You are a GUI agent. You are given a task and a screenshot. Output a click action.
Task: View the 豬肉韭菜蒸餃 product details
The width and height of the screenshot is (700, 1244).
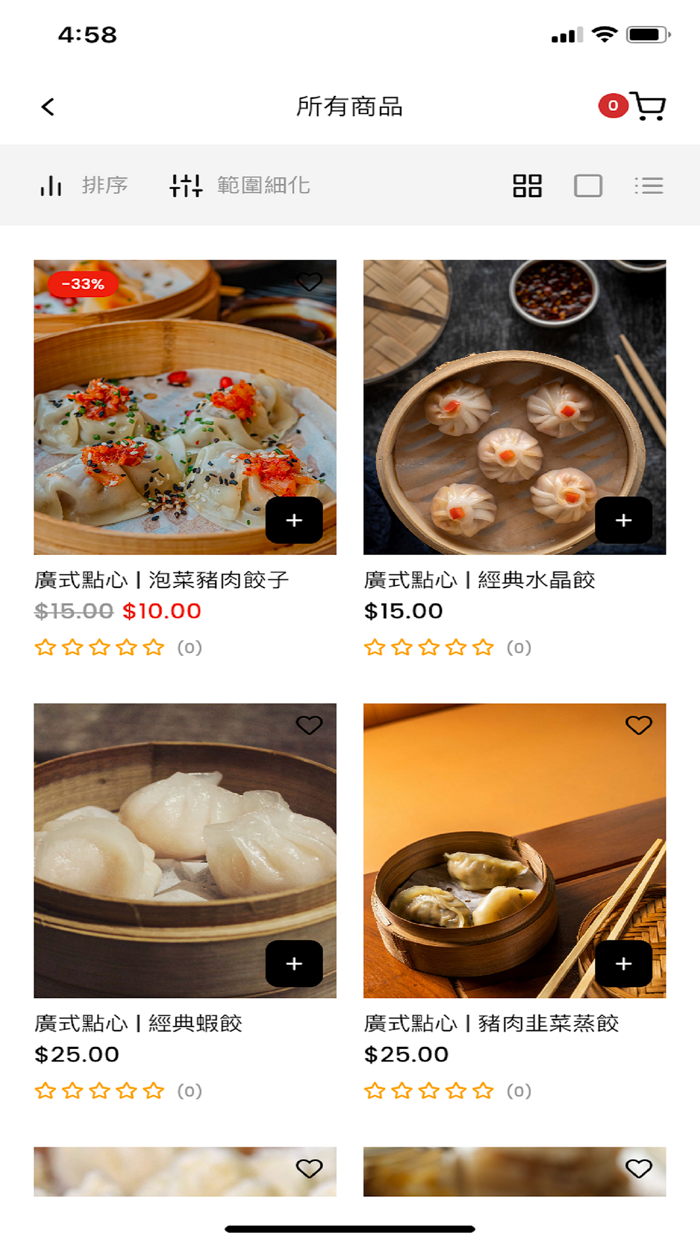(491, 1023)
